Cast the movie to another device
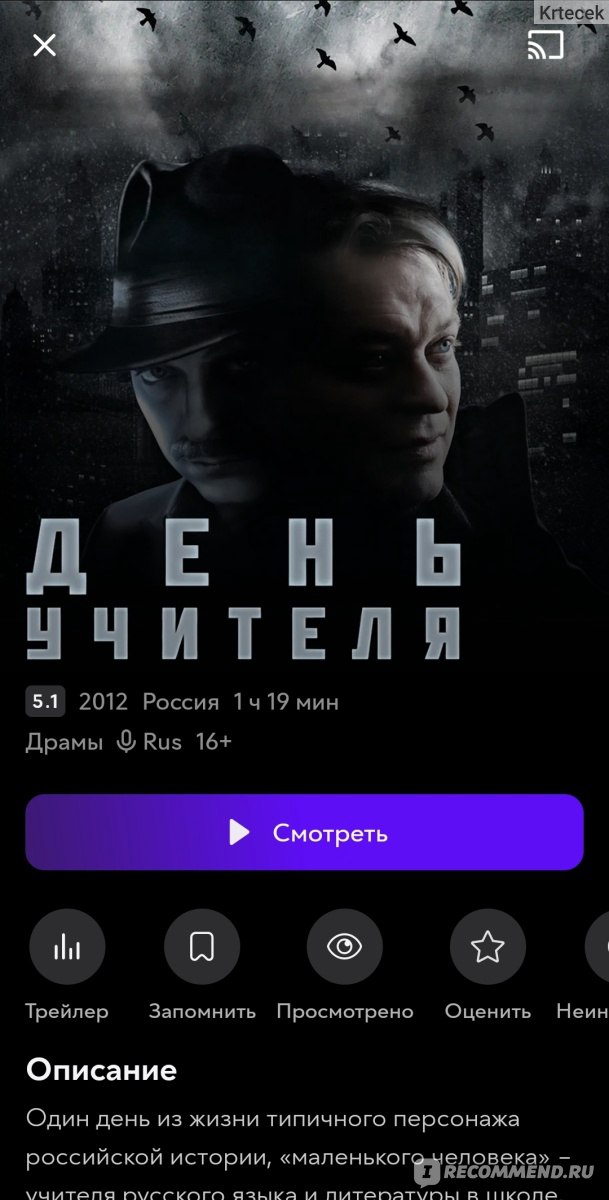 point(545,45)
